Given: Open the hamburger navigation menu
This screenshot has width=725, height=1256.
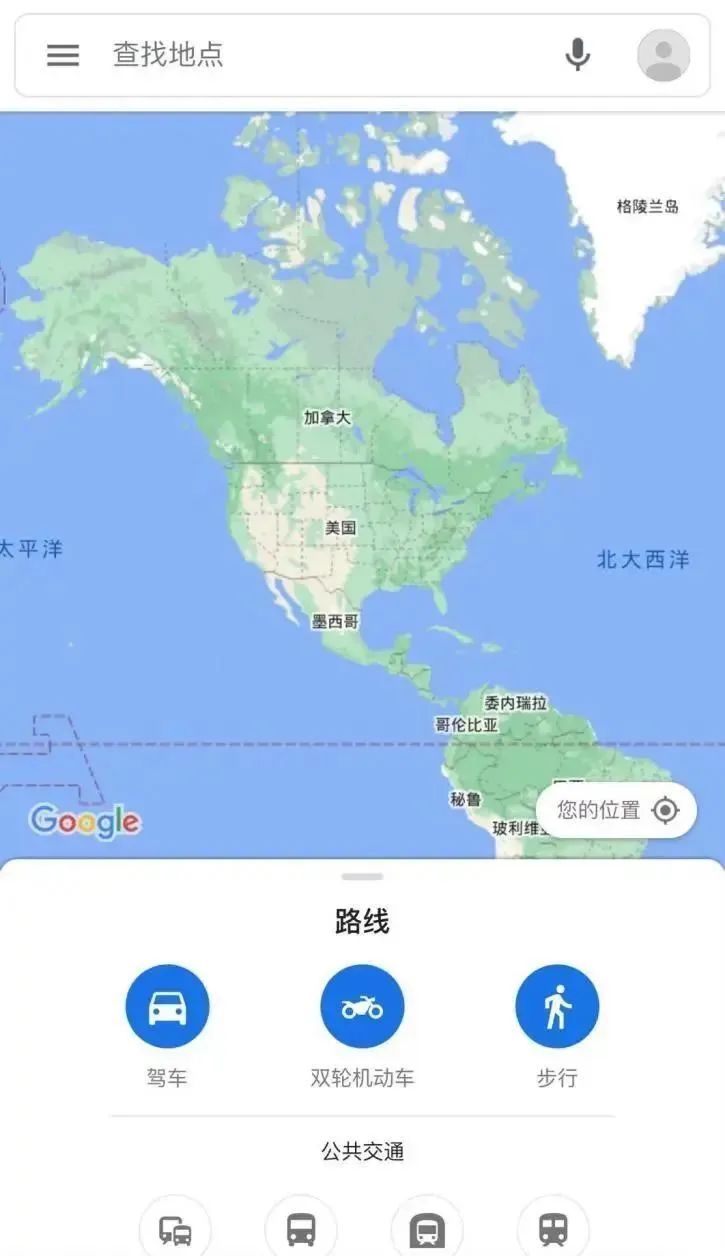Looking at the screenshot, I should [x=63, y=56].
